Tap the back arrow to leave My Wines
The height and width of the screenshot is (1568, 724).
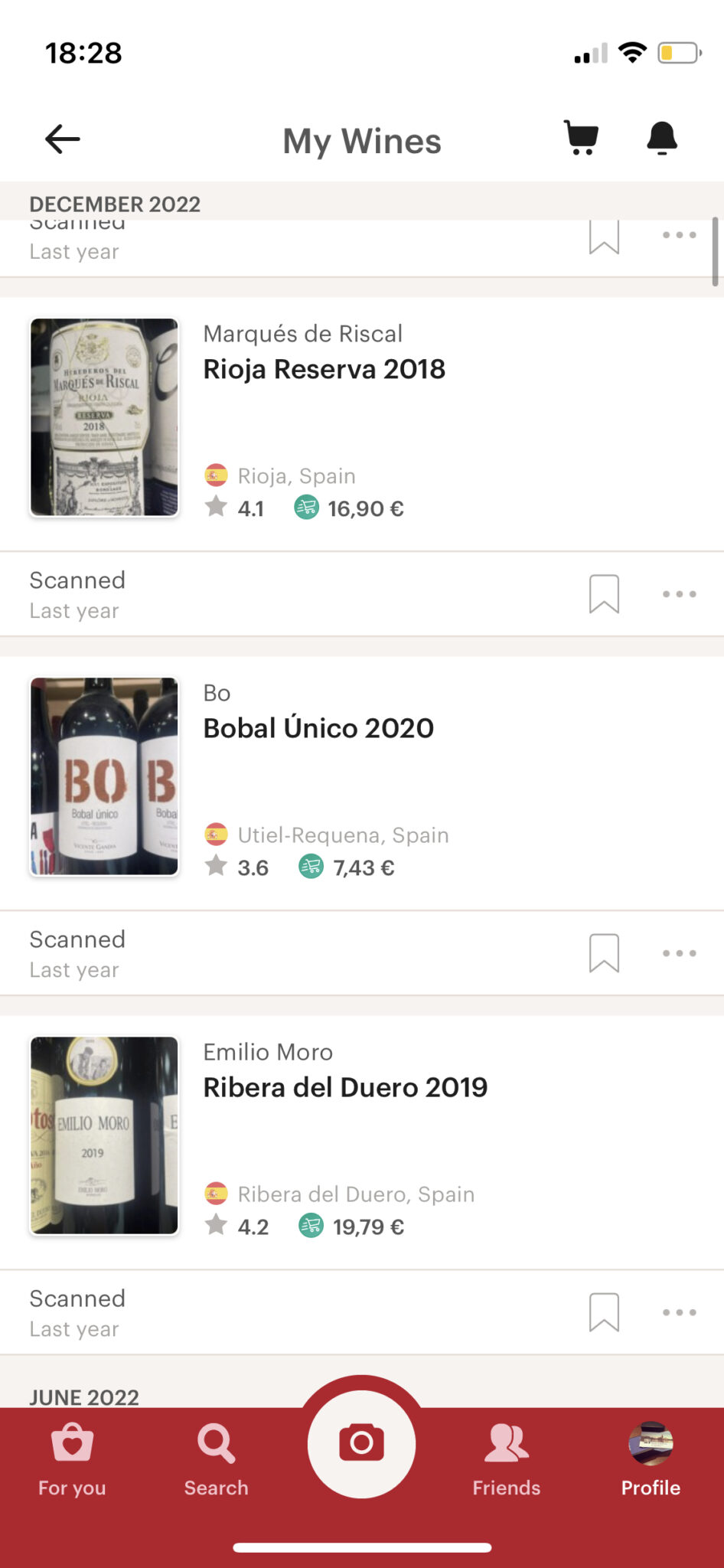(x=61, y=138)
